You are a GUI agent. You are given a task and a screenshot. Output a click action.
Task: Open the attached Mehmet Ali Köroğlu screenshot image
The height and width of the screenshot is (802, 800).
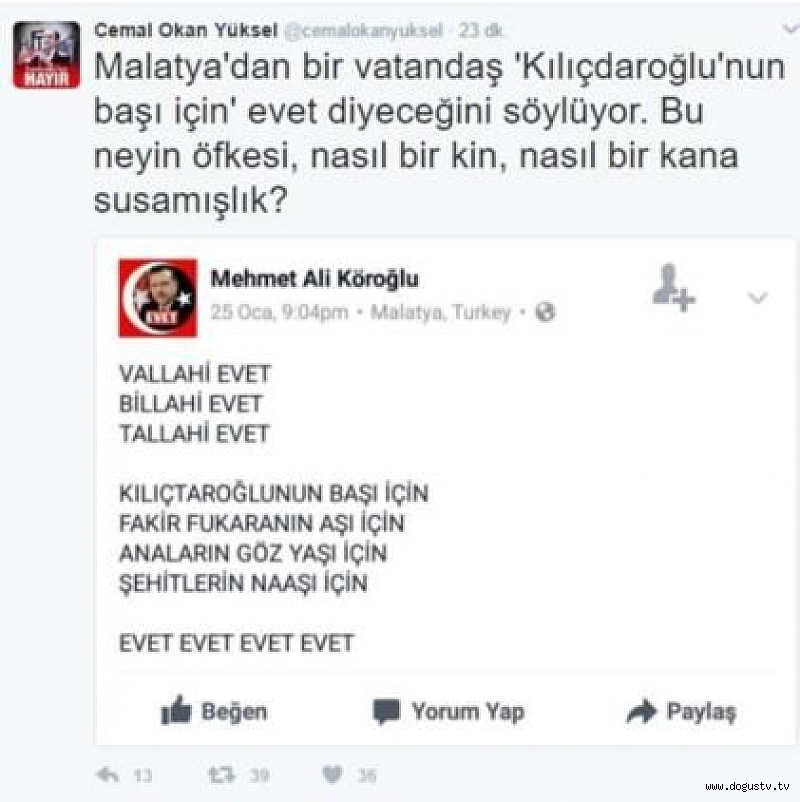click(x=445, y=490)
